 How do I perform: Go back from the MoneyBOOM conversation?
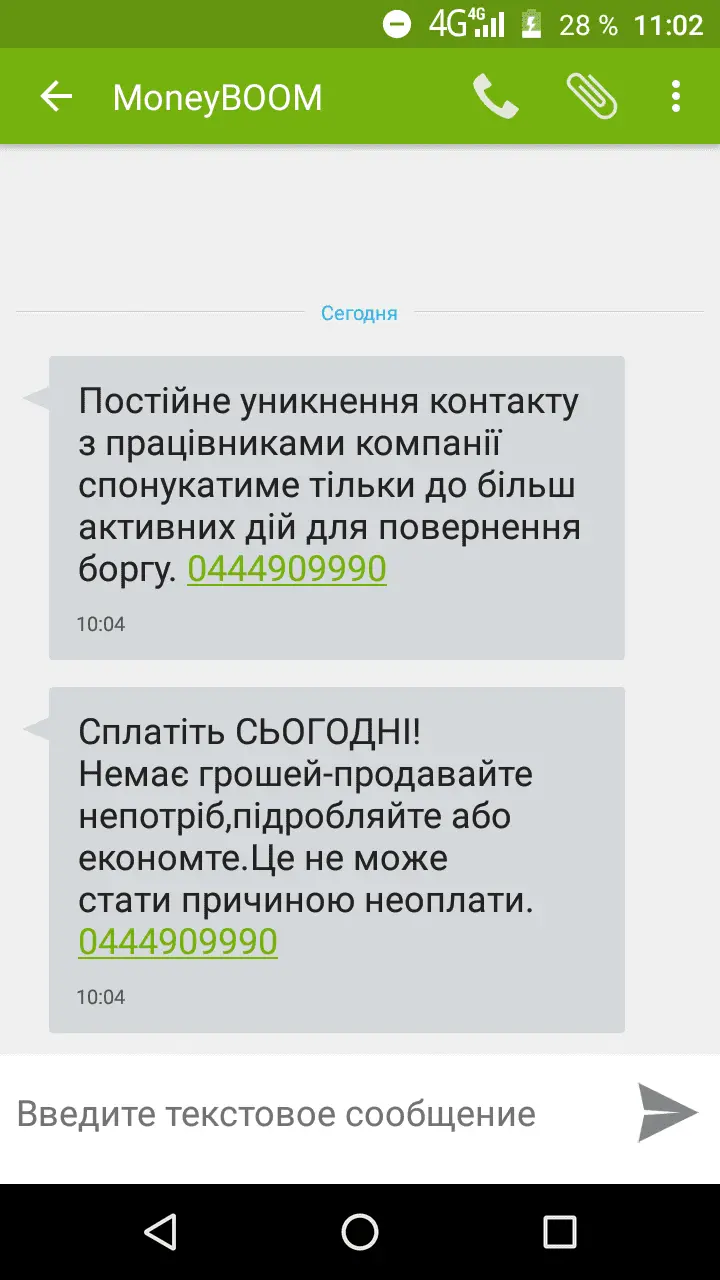[56, 97]
